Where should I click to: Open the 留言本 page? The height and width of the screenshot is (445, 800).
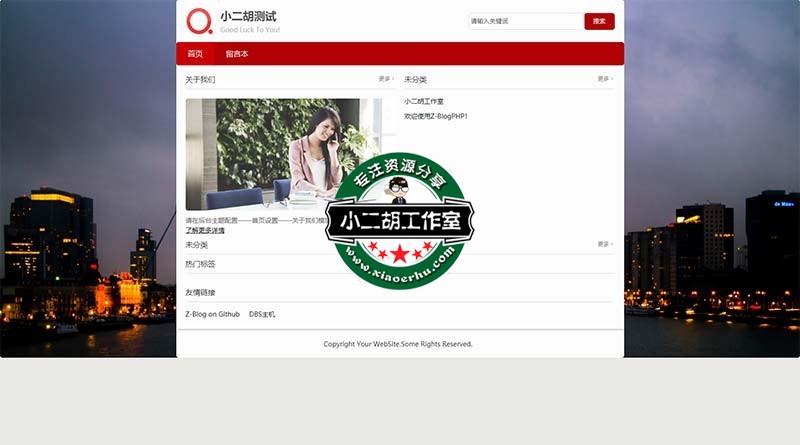(x=237, y=54)
